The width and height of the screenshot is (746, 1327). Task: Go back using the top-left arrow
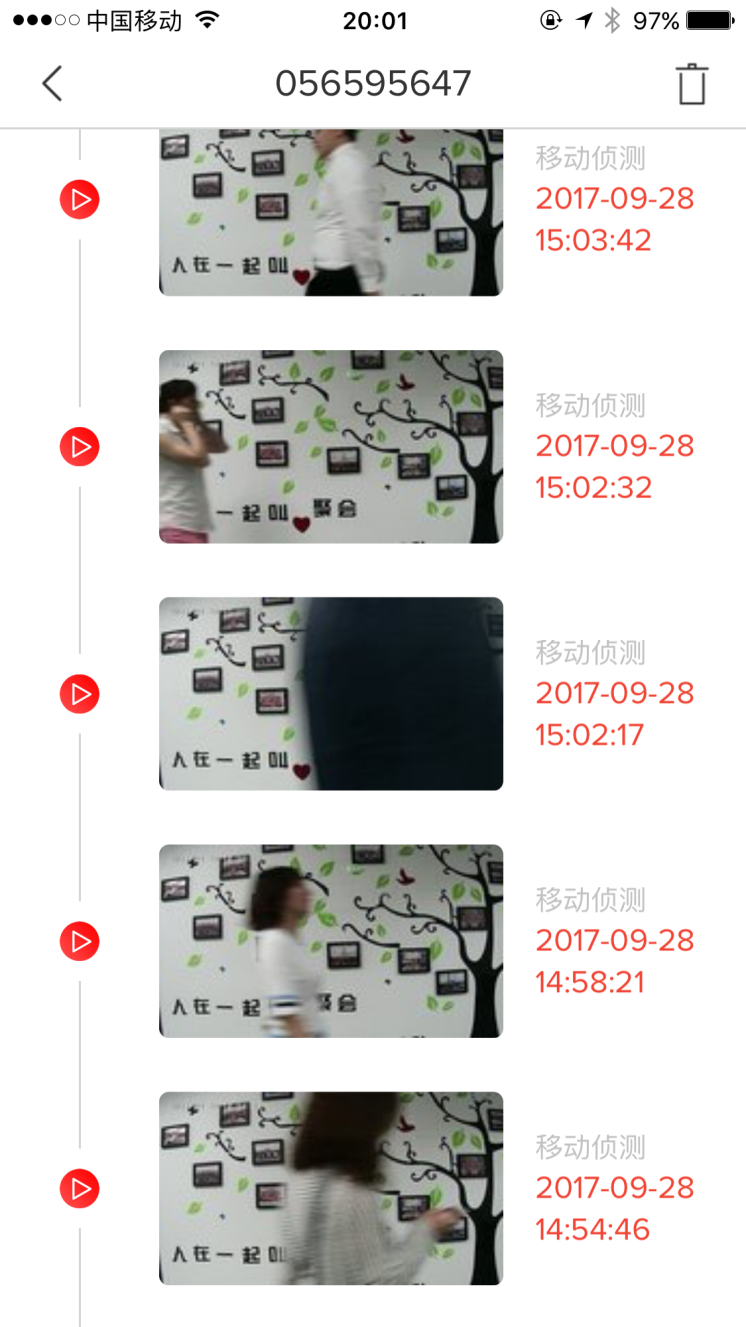[x=52, y=83]
